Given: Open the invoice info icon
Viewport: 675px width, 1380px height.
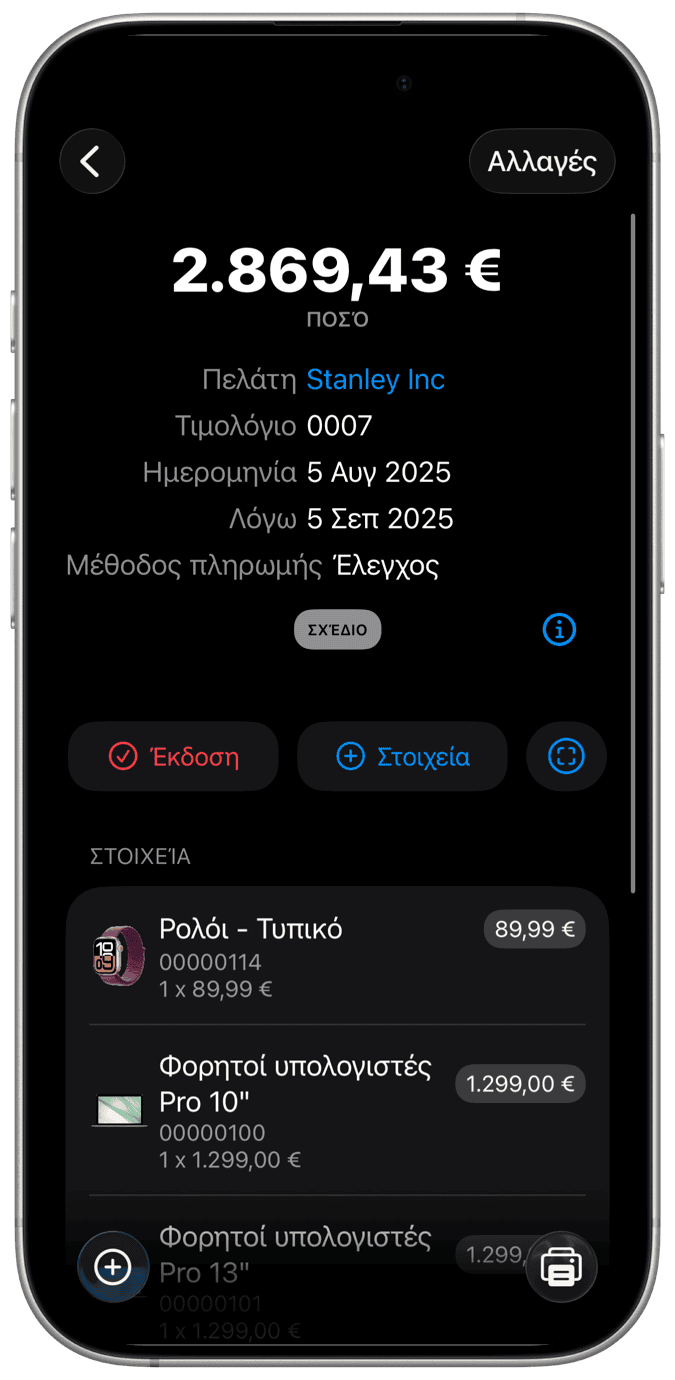Looking at the screenshot, I should [x=559, y=630].
